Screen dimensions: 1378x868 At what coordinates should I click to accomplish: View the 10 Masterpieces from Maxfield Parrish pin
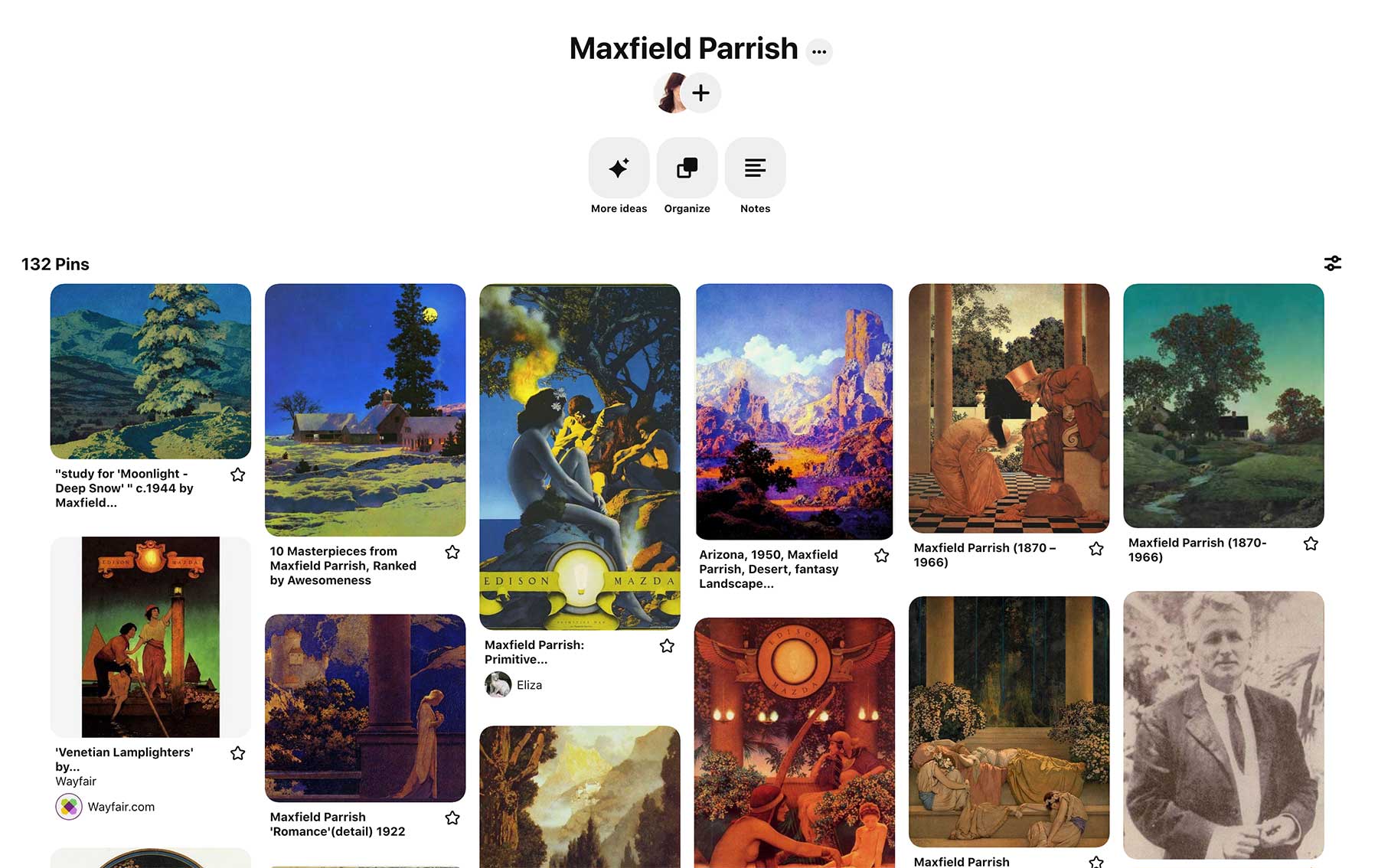[x=365, y=410]
